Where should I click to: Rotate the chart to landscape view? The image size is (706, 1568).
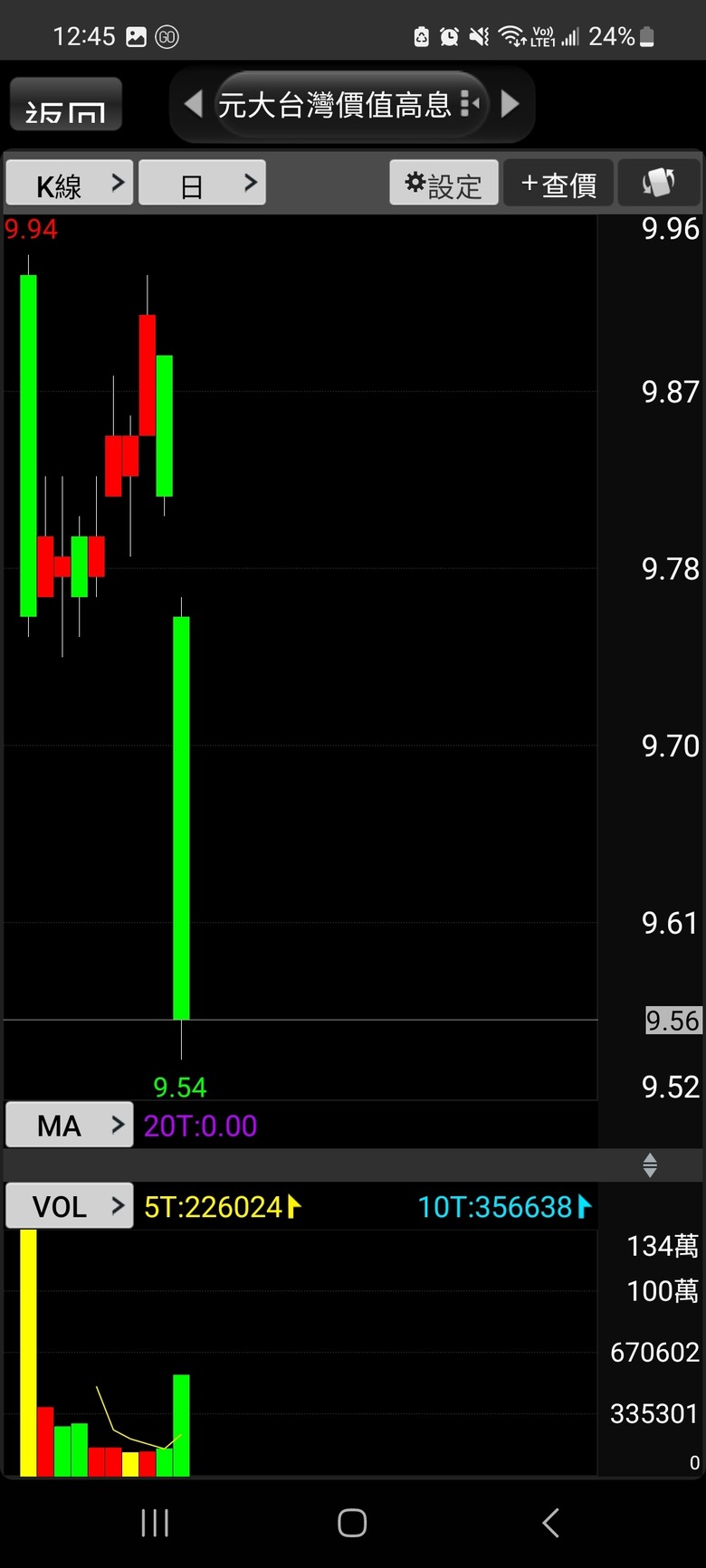coord(659,184)
